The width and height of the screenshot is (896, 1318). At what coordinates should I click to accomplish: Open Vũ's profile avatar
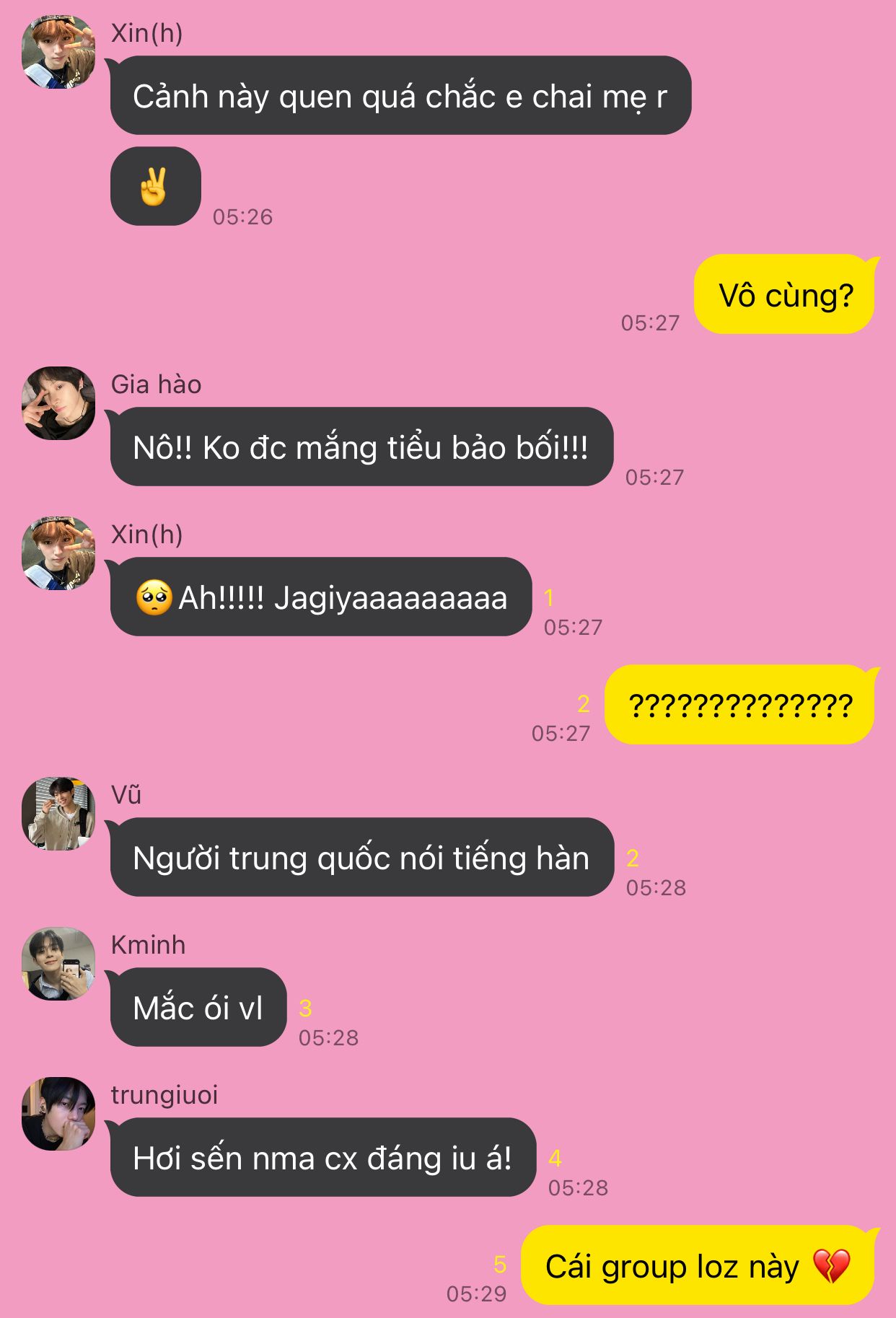[x=58, y=814]
